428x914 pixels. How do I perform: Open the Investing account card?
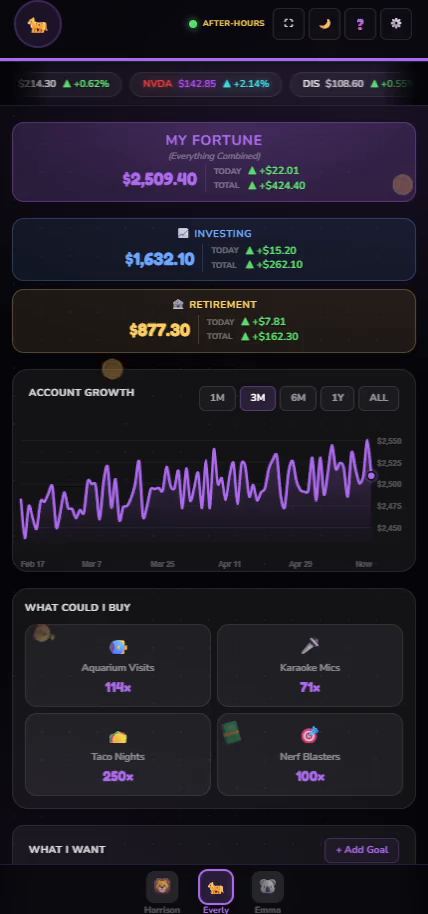pos(214,249)
